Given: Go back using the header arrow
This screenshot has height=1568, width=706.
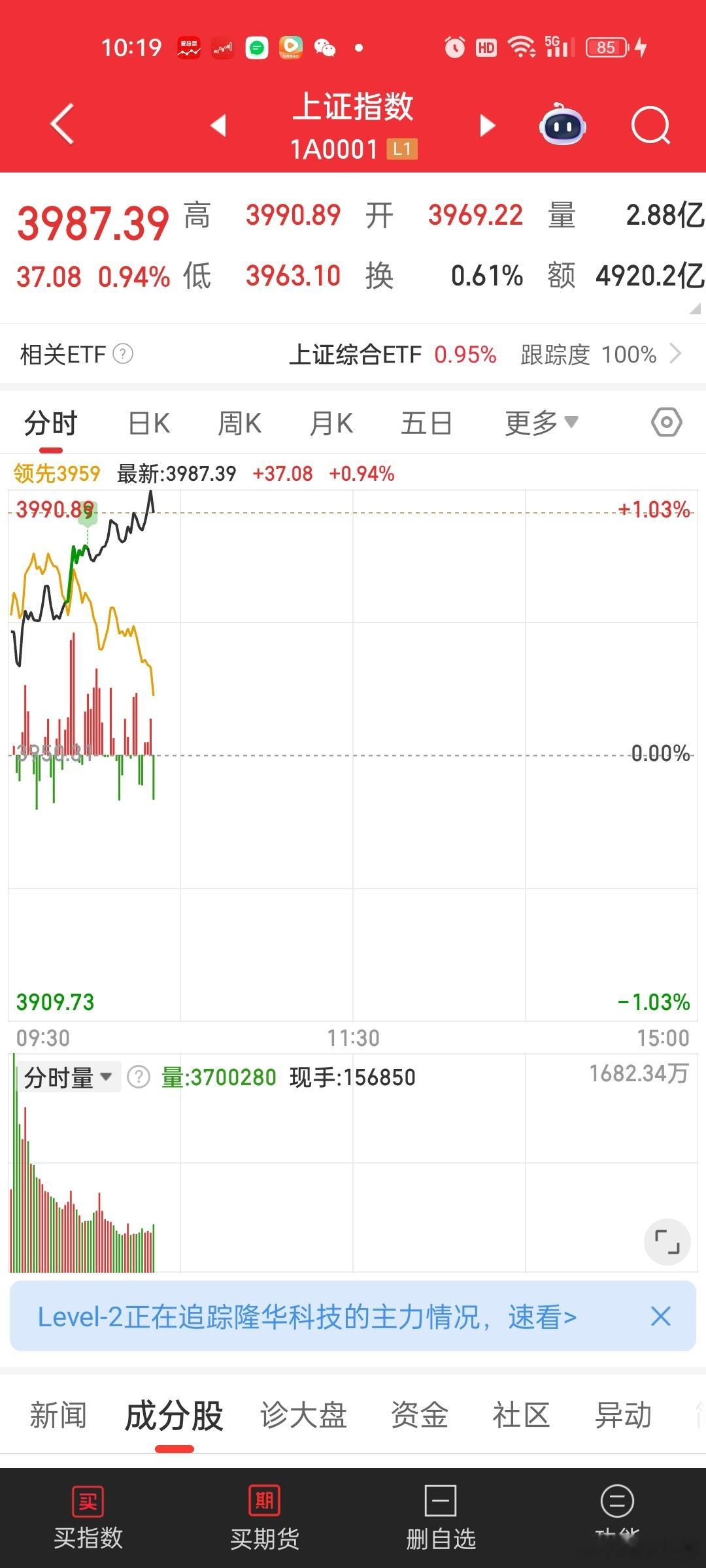Looking at the screenshot, I should pyautogui.click(x=62, y=124).
